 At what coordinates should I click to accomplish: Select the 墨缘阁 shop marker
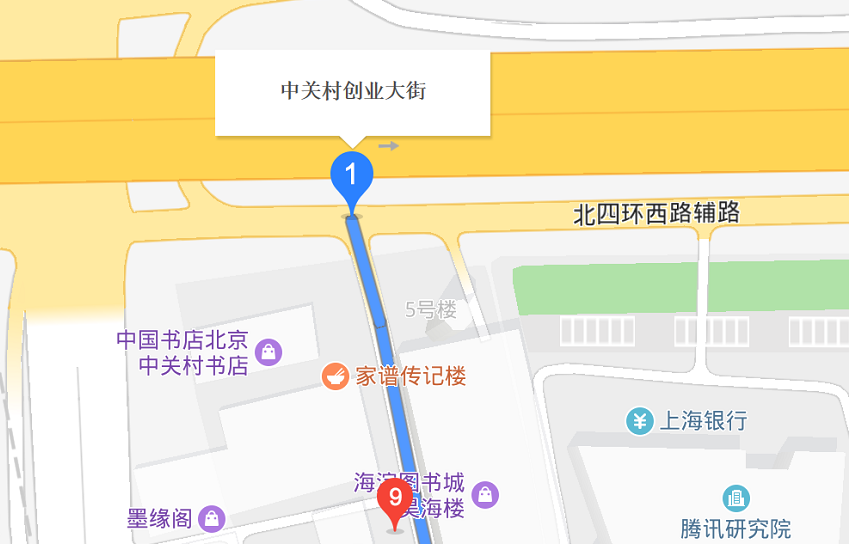tap(211, 518)
